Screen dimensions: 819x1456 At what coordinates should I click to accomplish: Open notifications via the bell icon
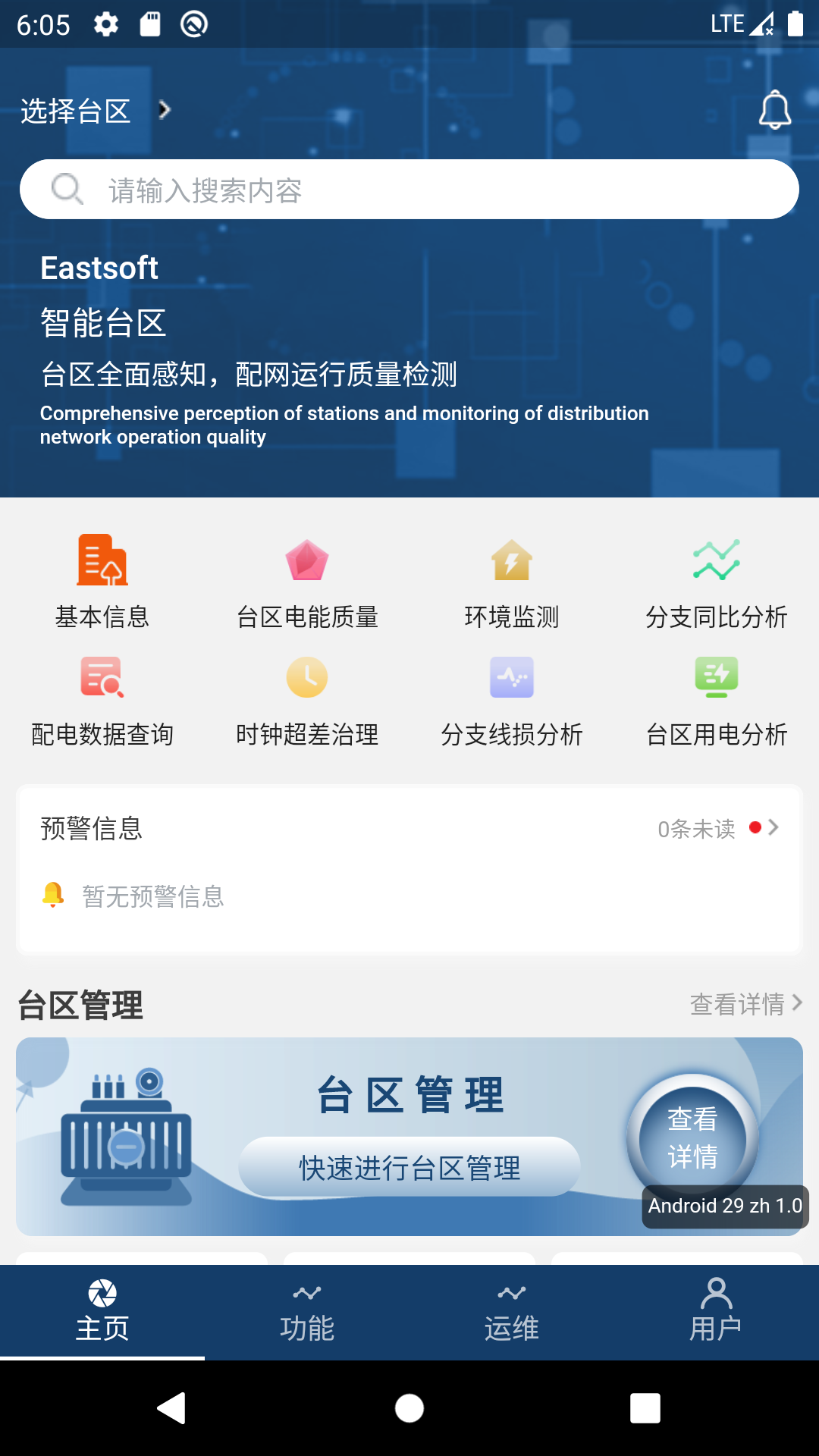click(774, 110)
